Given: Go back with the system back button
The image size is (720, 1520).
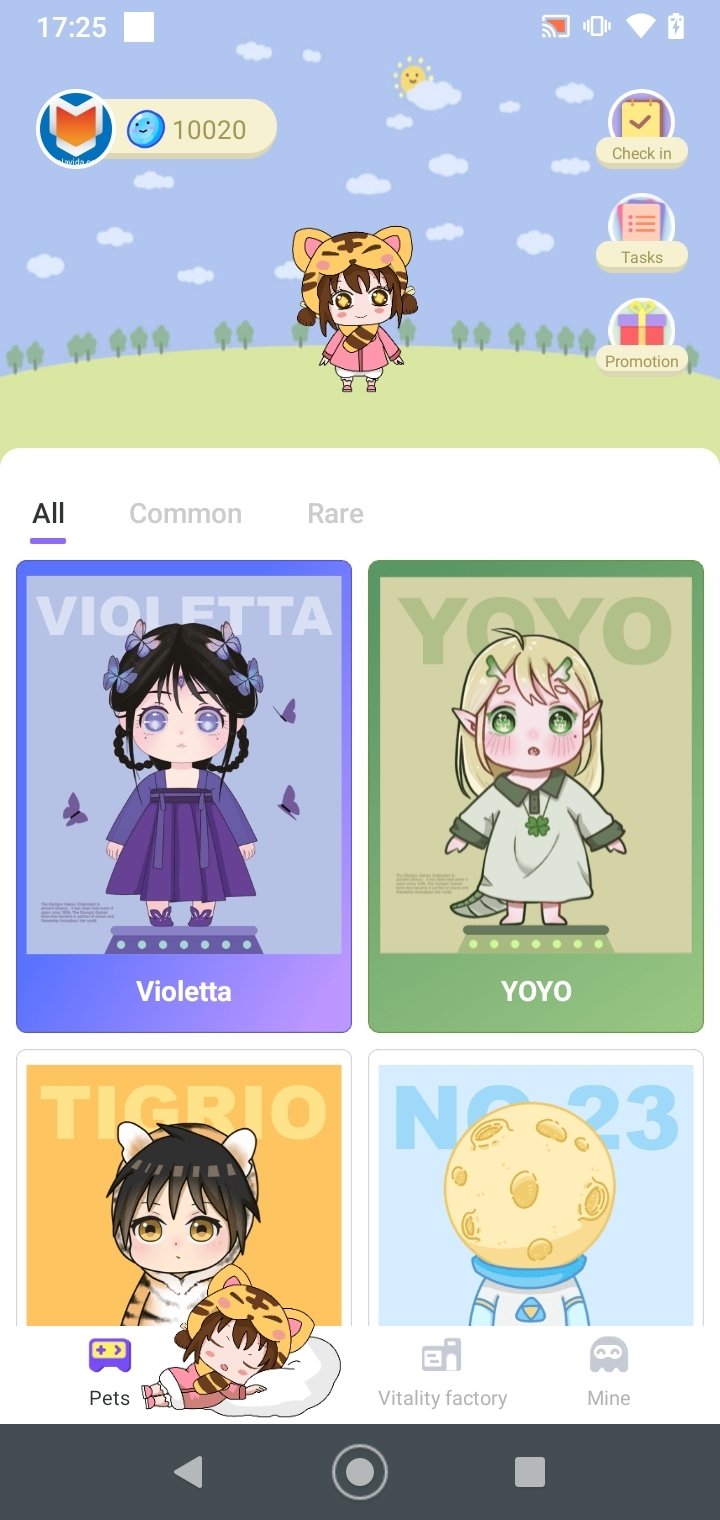Looking at the screenshot, I should (188, 1471).
